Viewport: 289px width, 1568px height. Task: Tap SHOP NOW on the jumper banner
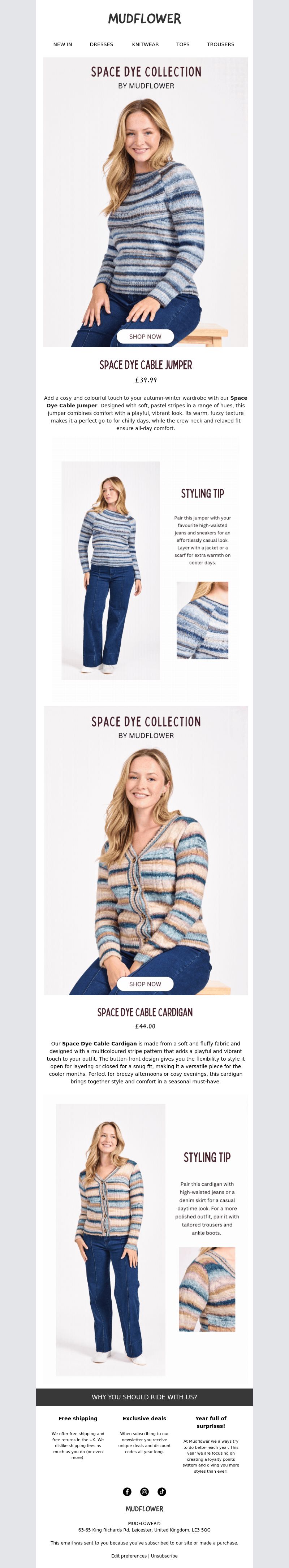(145, 337)
